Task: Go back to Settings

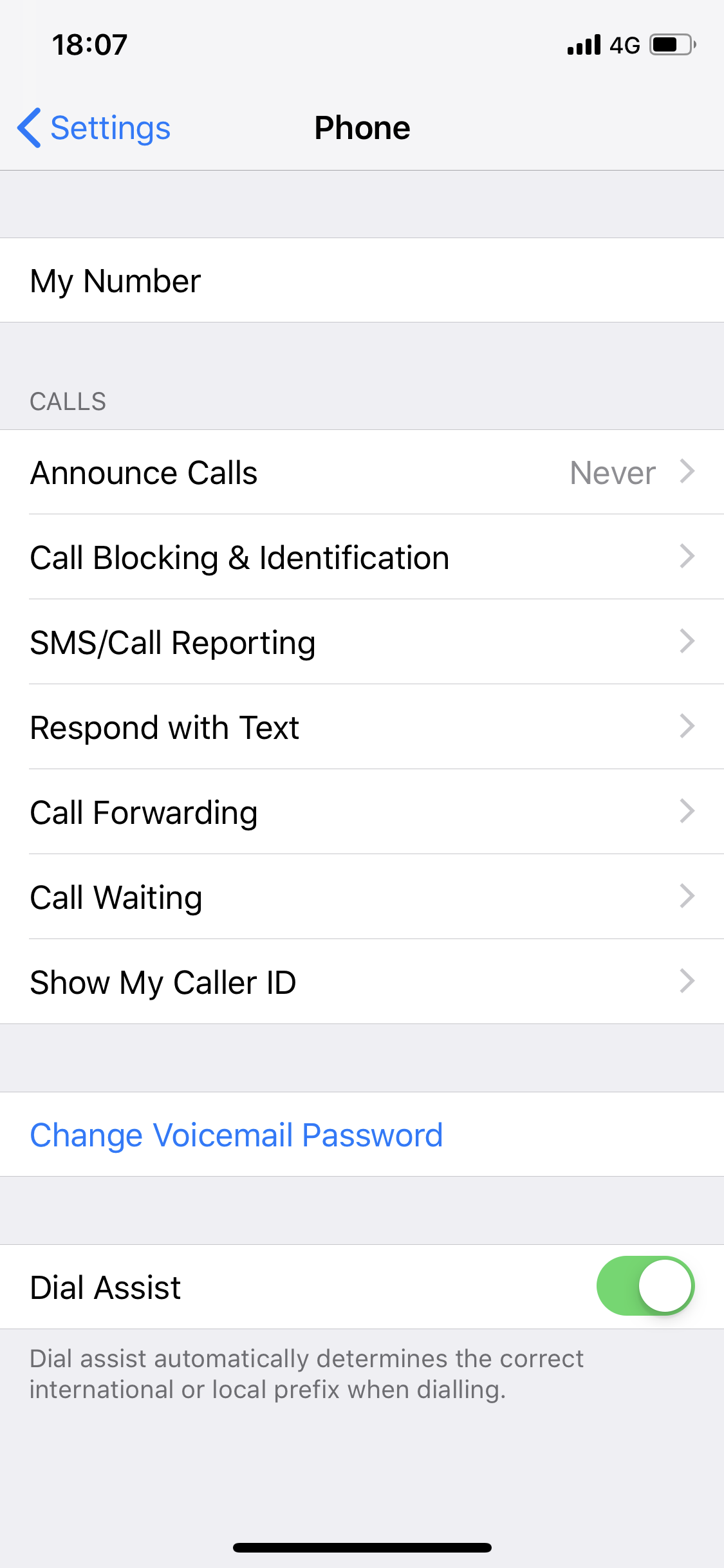Action: (x=95, y=127)
